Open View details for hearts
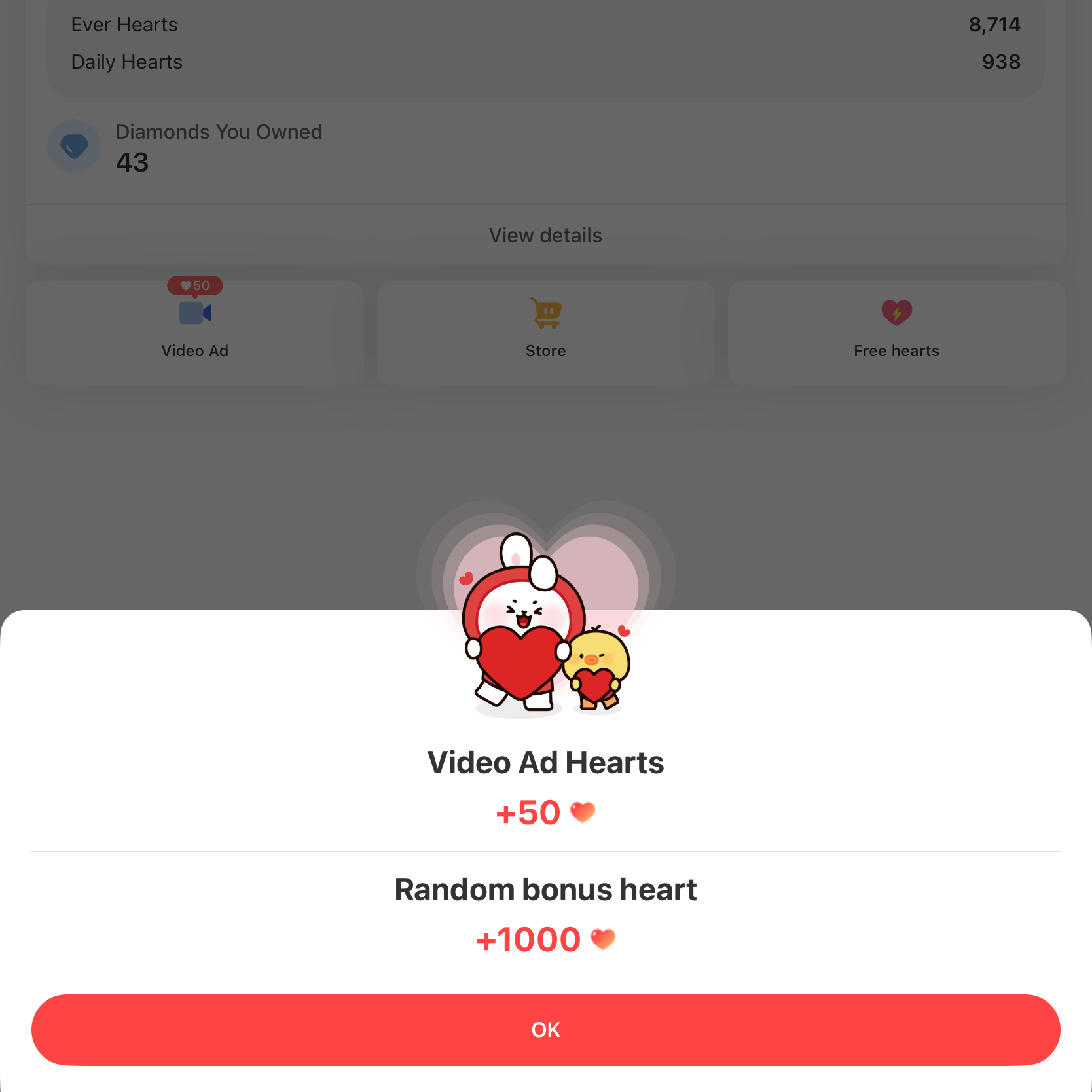Viewport: 1092px width, 1092px height. pyautogui.click(x=545, y=235)
